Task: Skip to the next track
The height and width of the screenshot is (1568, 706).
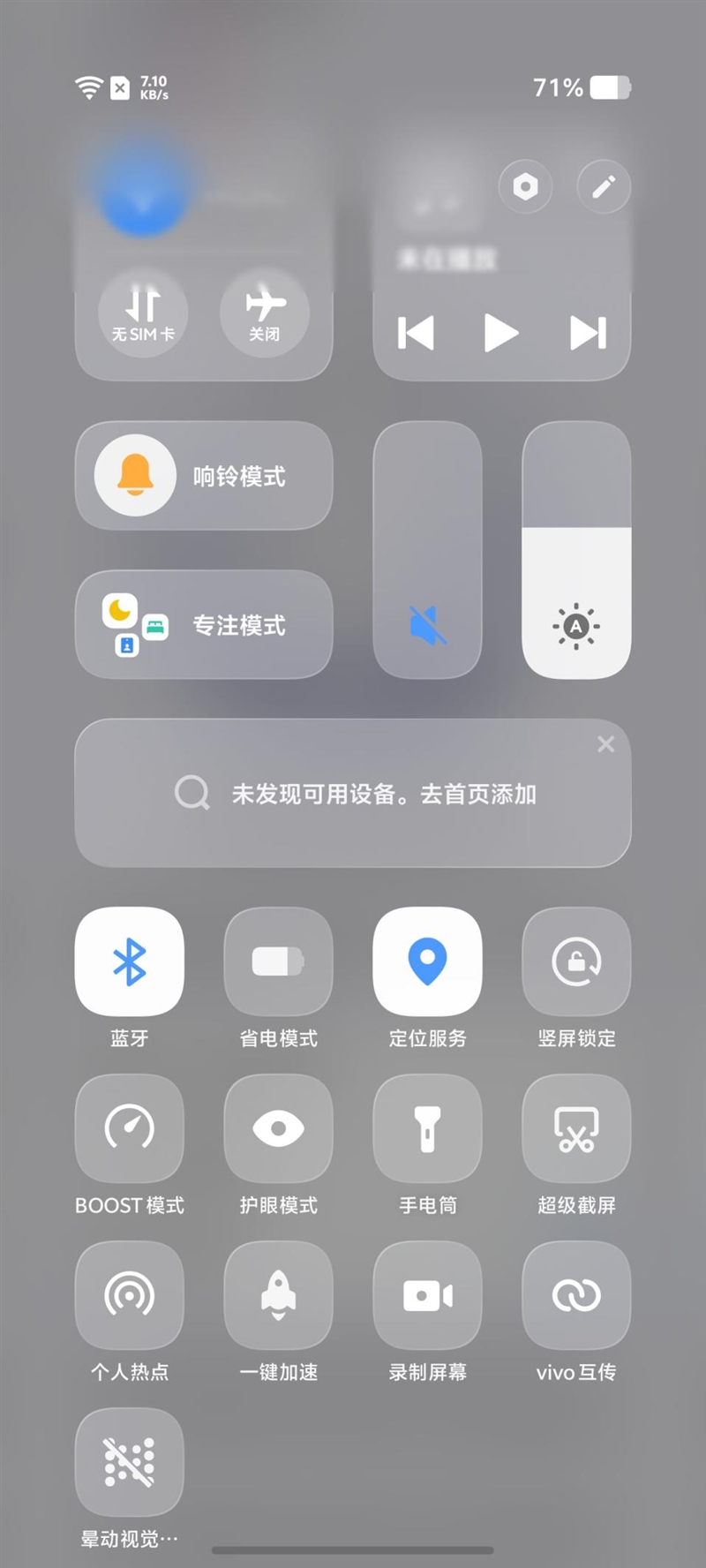Action: (588, 333)
